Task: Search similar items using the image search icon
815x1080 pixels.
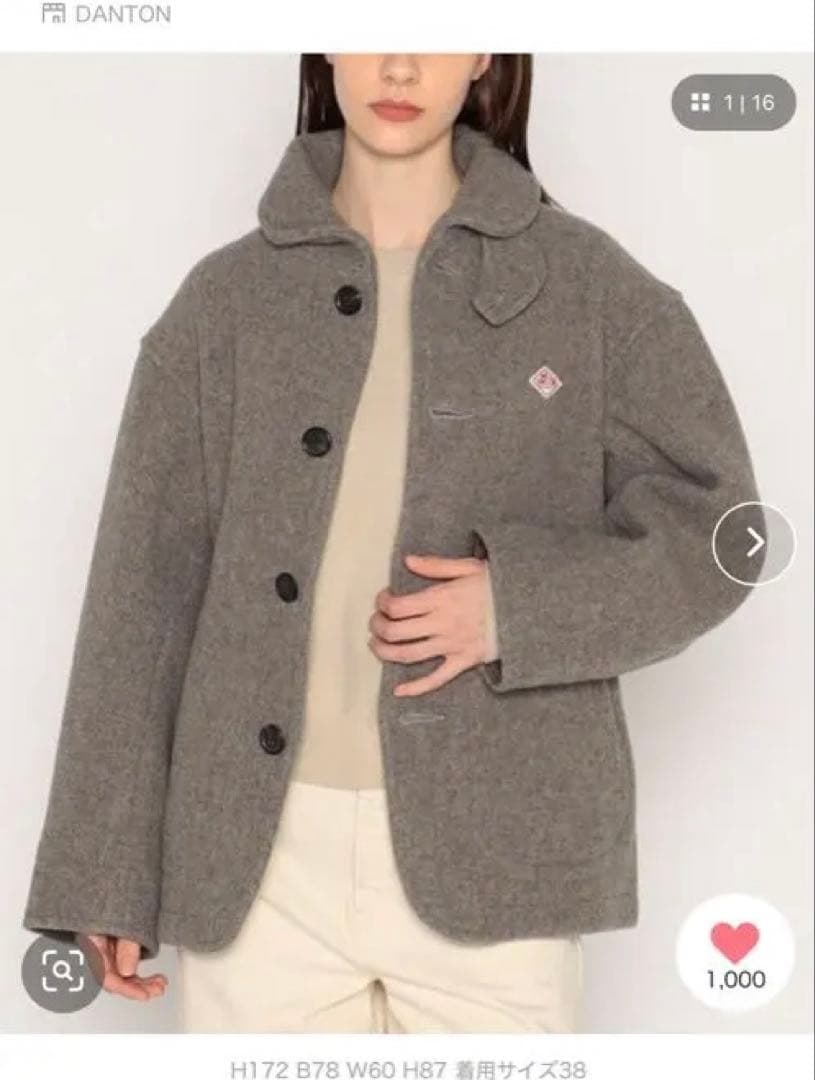Action: [x=63, y=970]
